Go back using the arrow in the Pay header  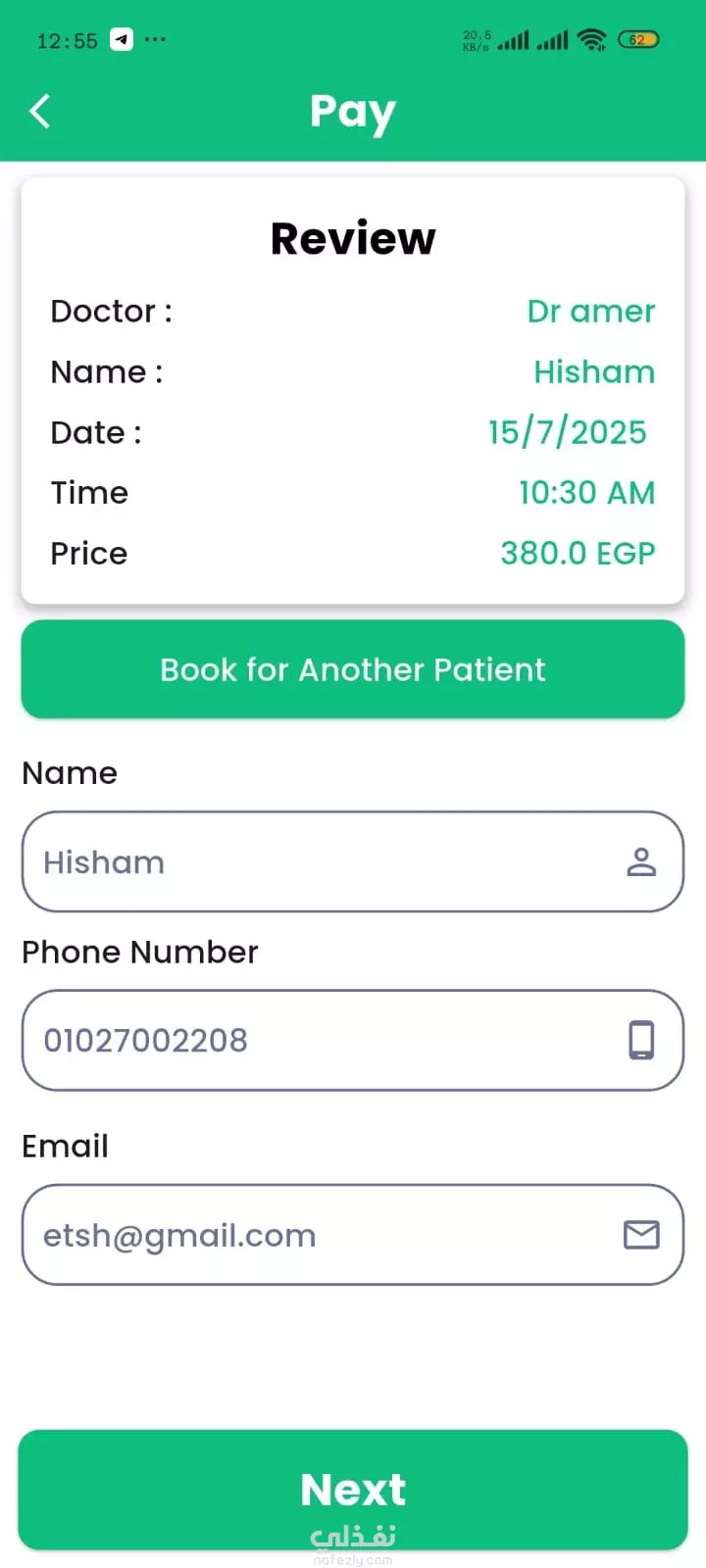coord(40,112)
